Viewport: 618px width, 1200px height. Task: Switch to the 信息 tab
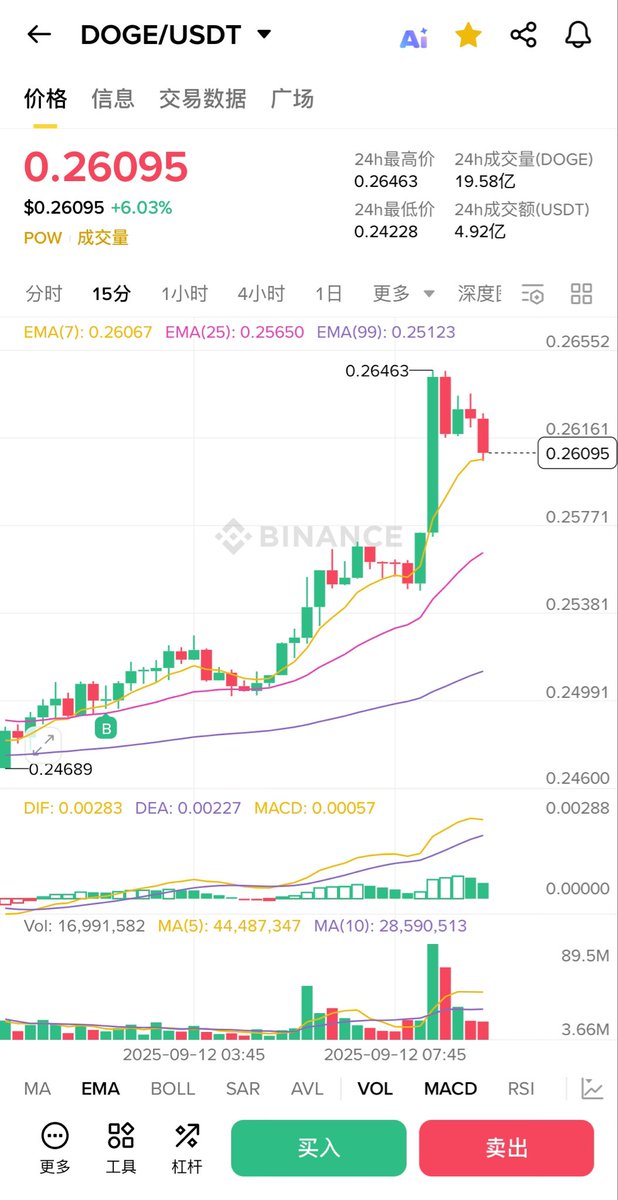[x=113, y=98]
